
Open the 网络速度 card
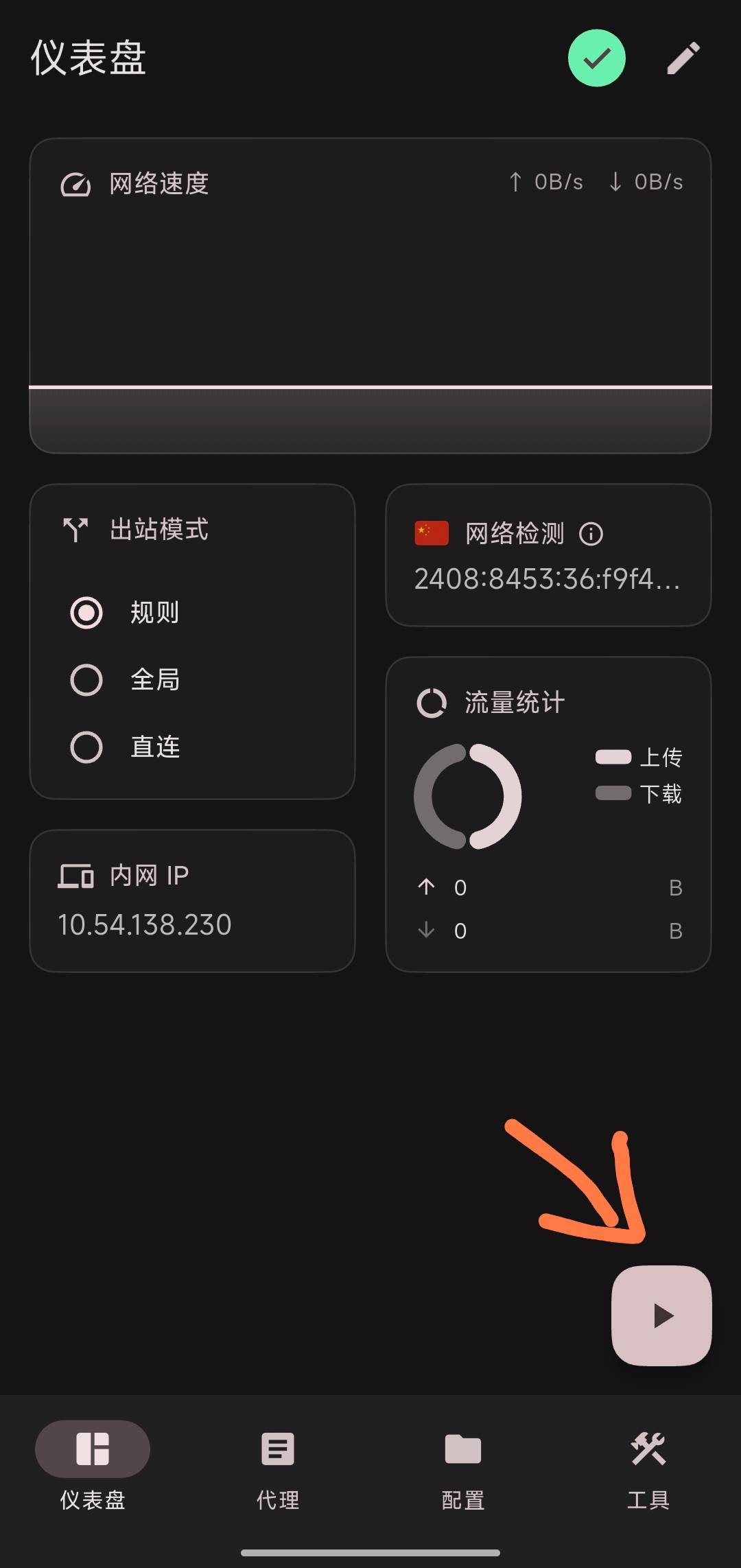tap(370, 295)
